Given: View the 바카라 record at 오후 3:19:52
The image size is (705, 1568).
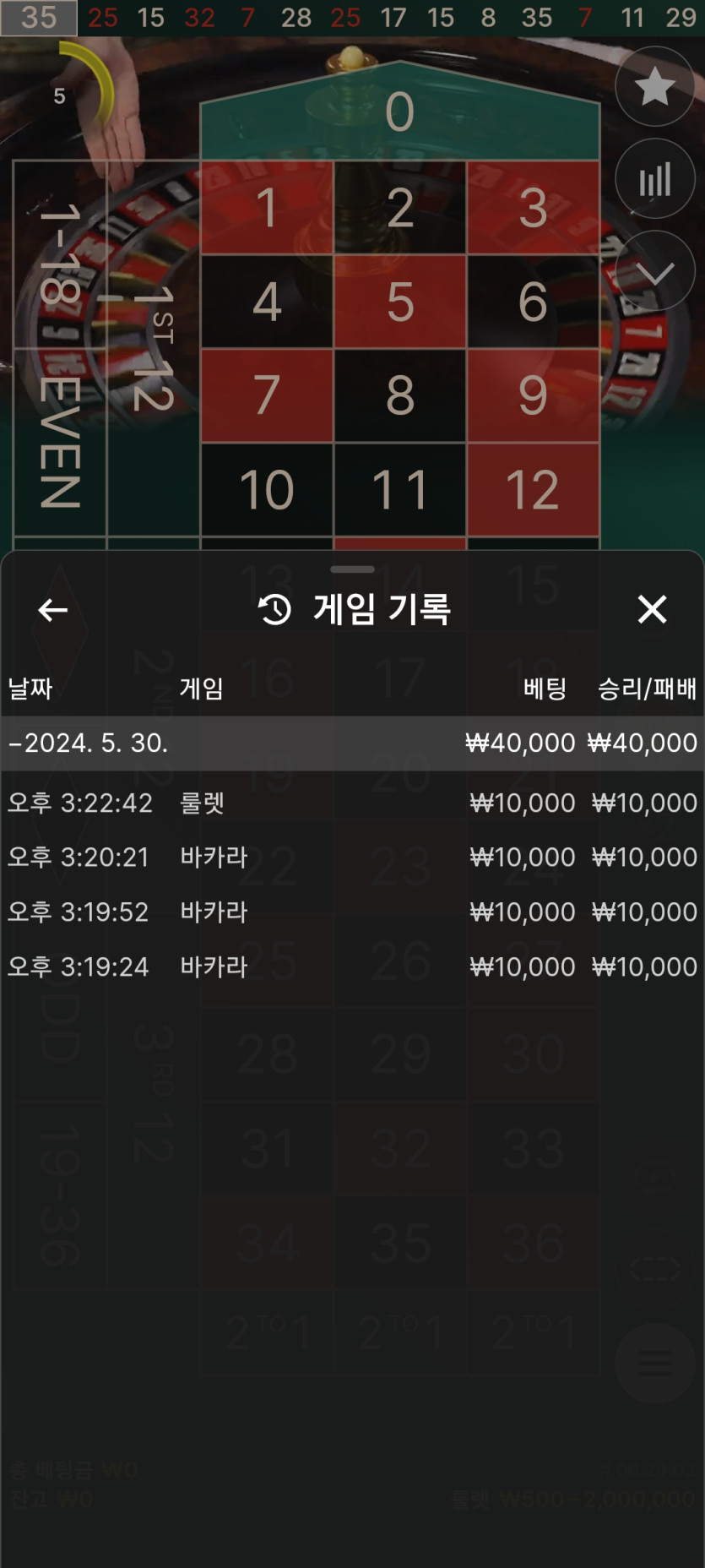Looking at the screenshot, I should [x=352, y=912].
